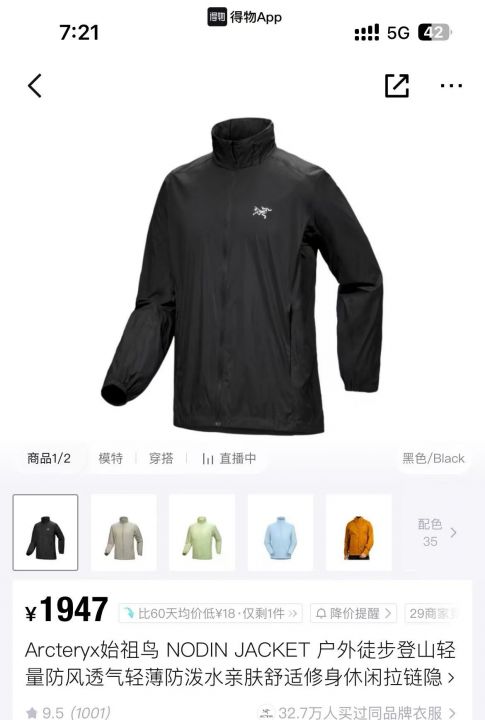Open the three-dot overflow menu
This screenshot has height=720, width=485.
tap(451, 85)
